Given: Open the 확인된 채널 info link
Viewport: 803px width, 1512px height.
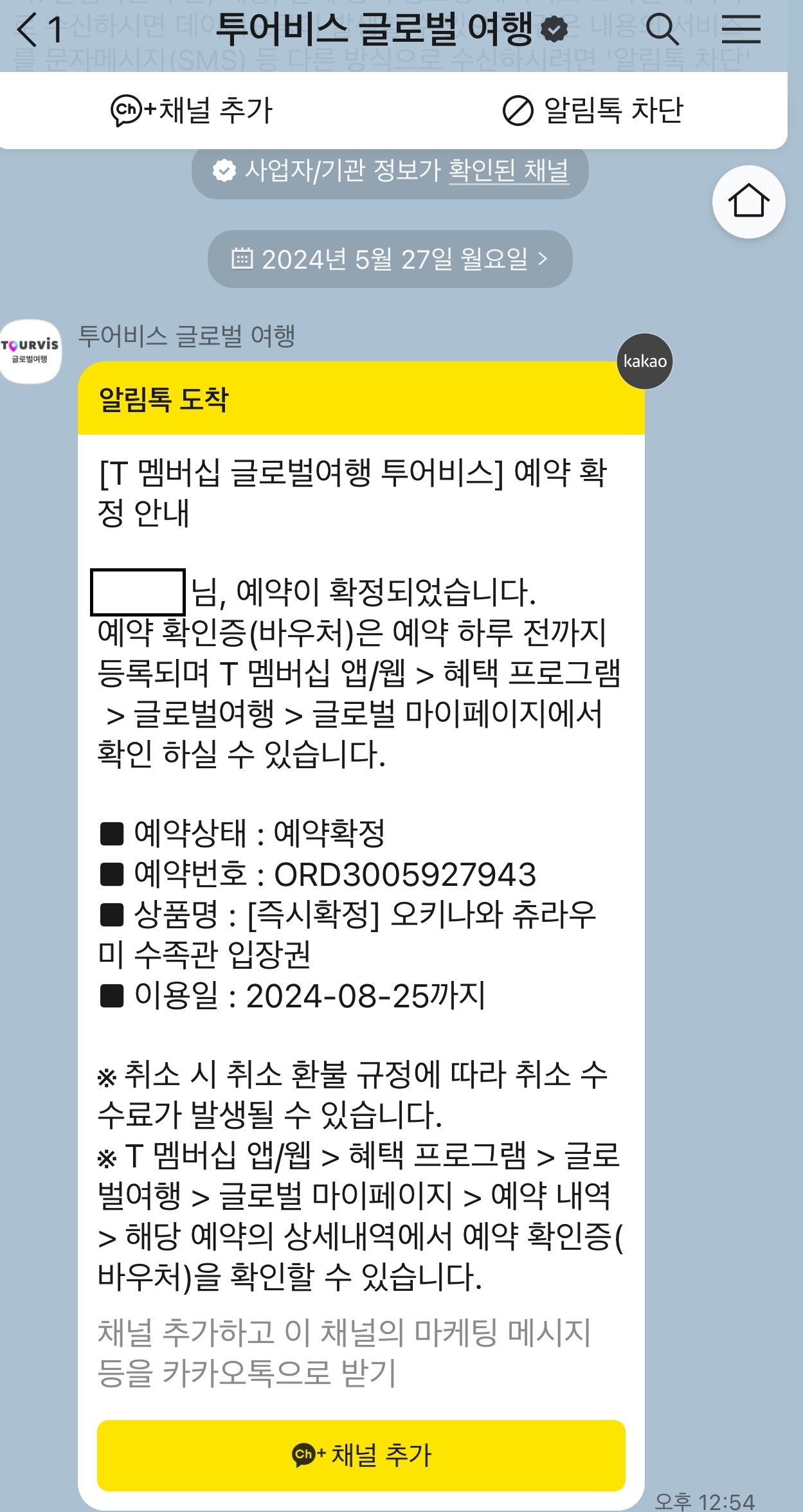Looking at the screenshot, I should [508, 171].
